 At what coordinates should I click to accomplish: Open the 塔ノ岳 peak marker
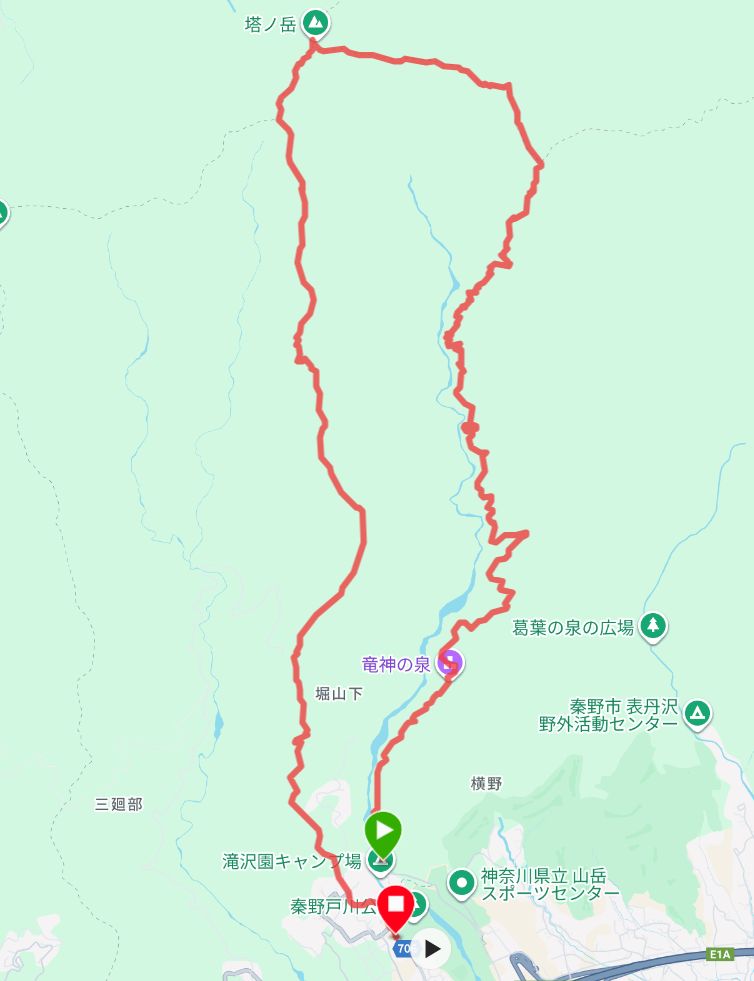coord(316,22)
